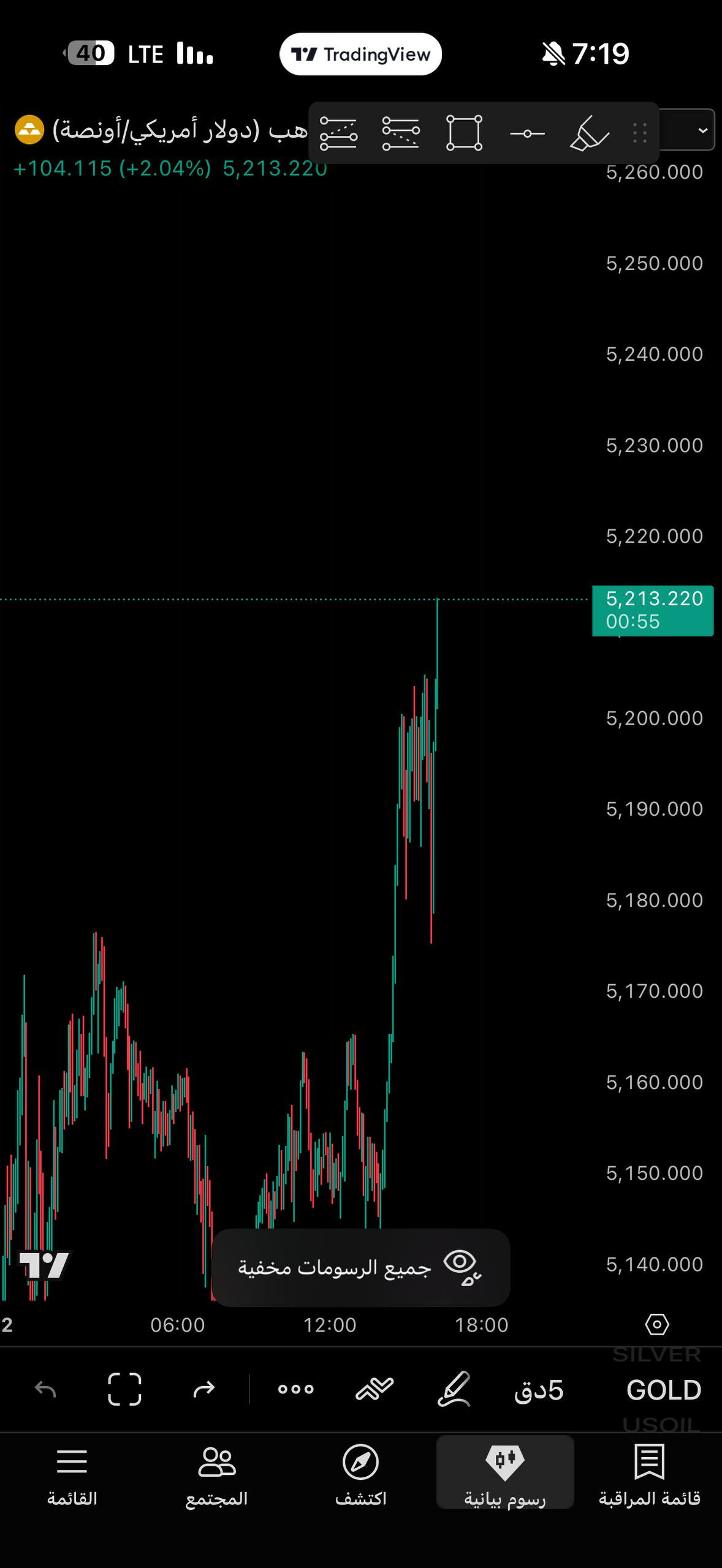Undo the last chart action
The height and width of the screenshot is (1568, 722).
pyautogui.click(x=46, y=1389)
